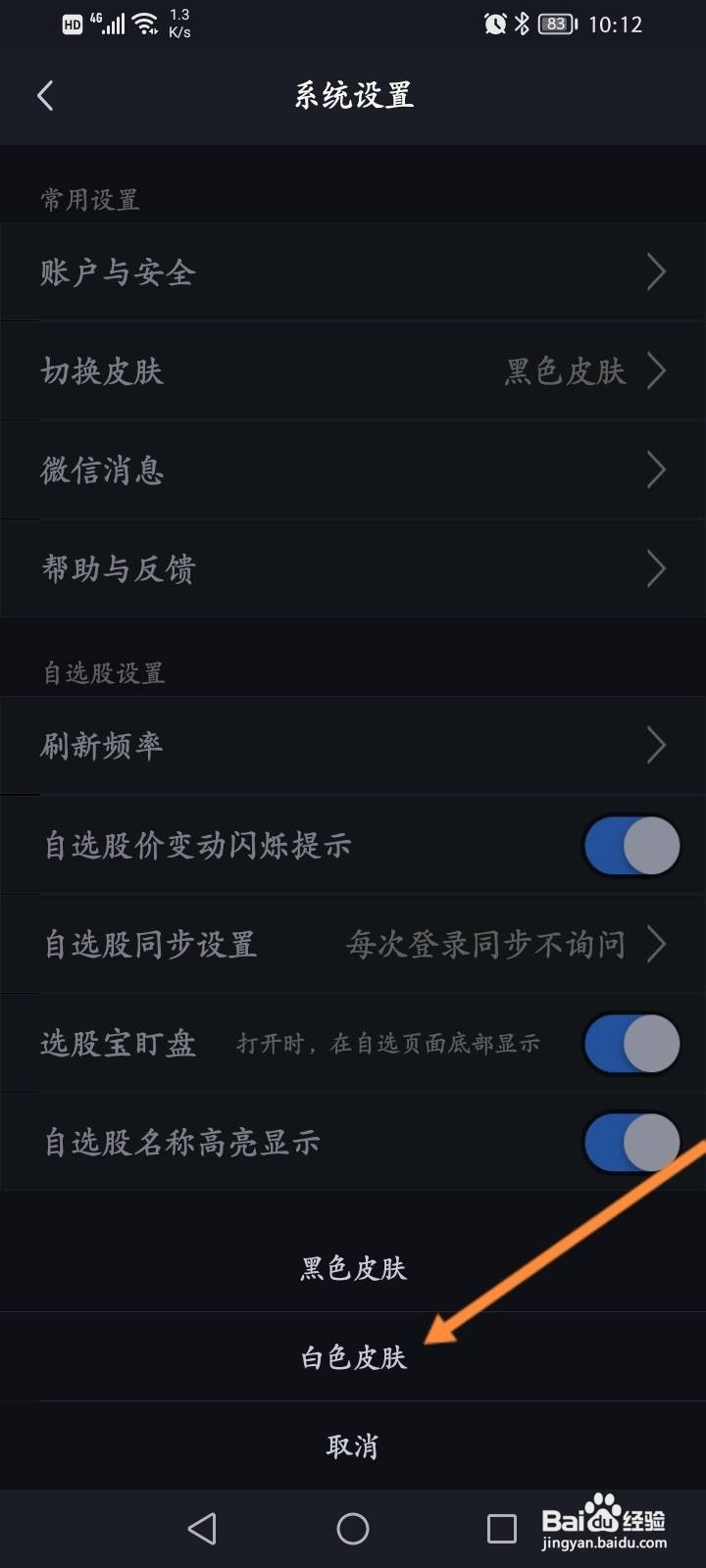Expand the 账户与安全 settings item
706x1568 pixels.
tap(353, 272)
